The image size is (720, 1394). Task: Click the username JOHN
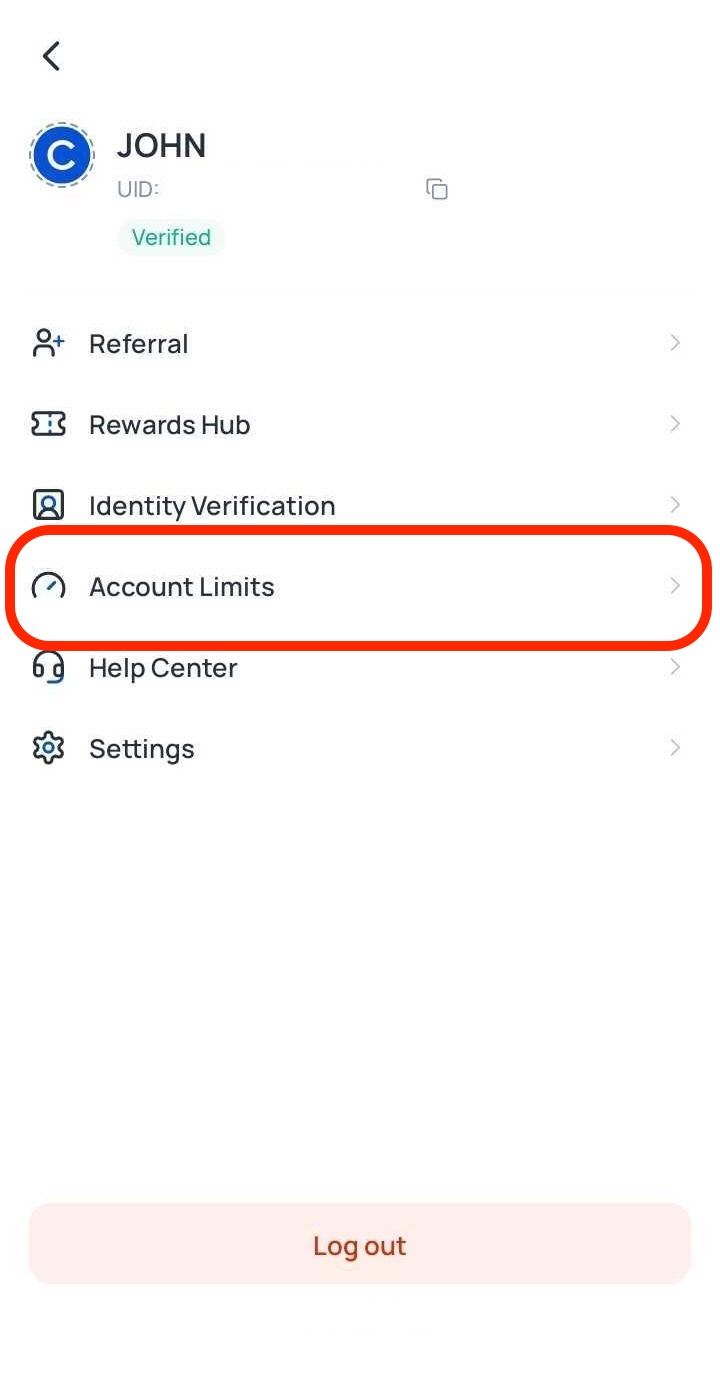pos(161,145)
